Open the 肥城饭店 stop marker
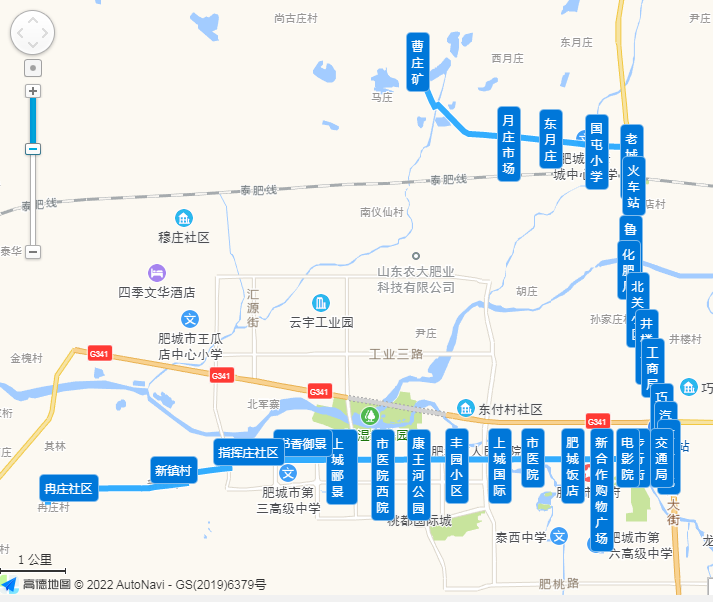Viewport: 713px width, 602px height. [x=572, y=465]
